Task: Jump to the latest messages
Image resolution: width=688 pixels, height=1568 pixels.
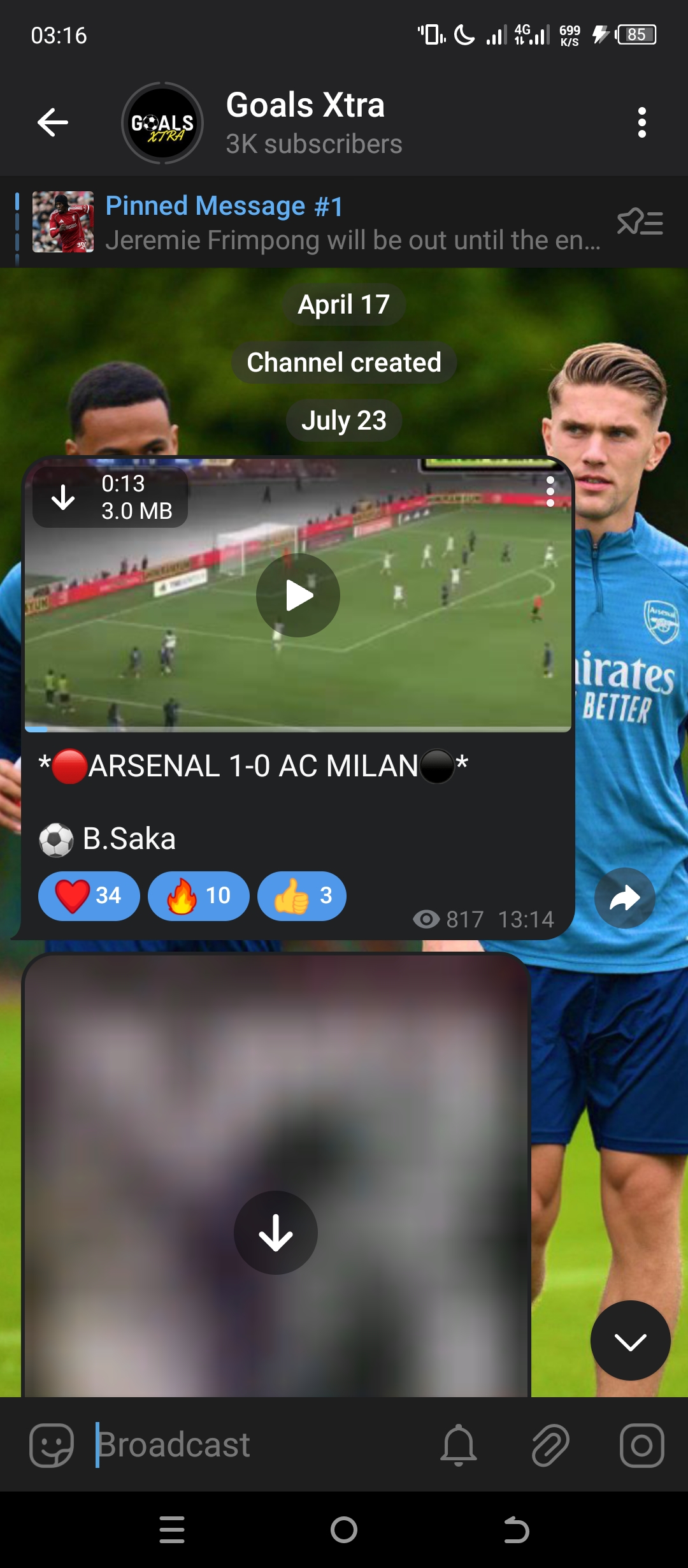Action: pos(630,1340)
